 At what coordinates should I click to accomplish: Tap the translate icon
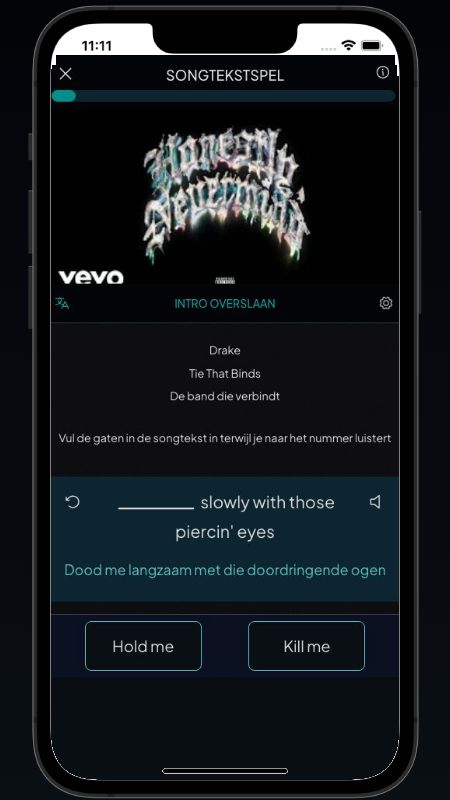(x=62, y=303)
